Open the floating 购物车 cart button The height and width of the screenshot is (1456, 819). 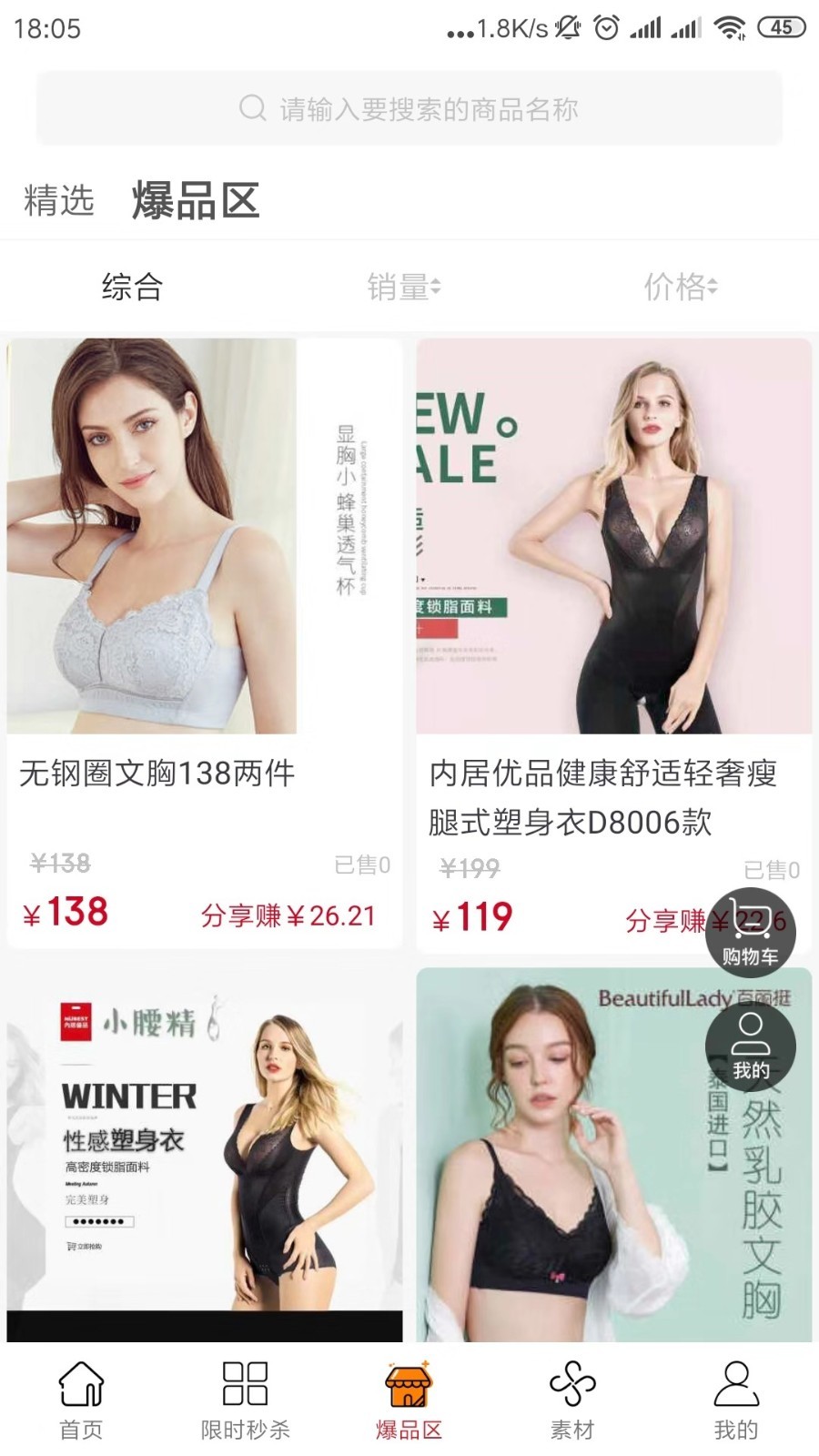pyautogui.click(x=751, y=933)
